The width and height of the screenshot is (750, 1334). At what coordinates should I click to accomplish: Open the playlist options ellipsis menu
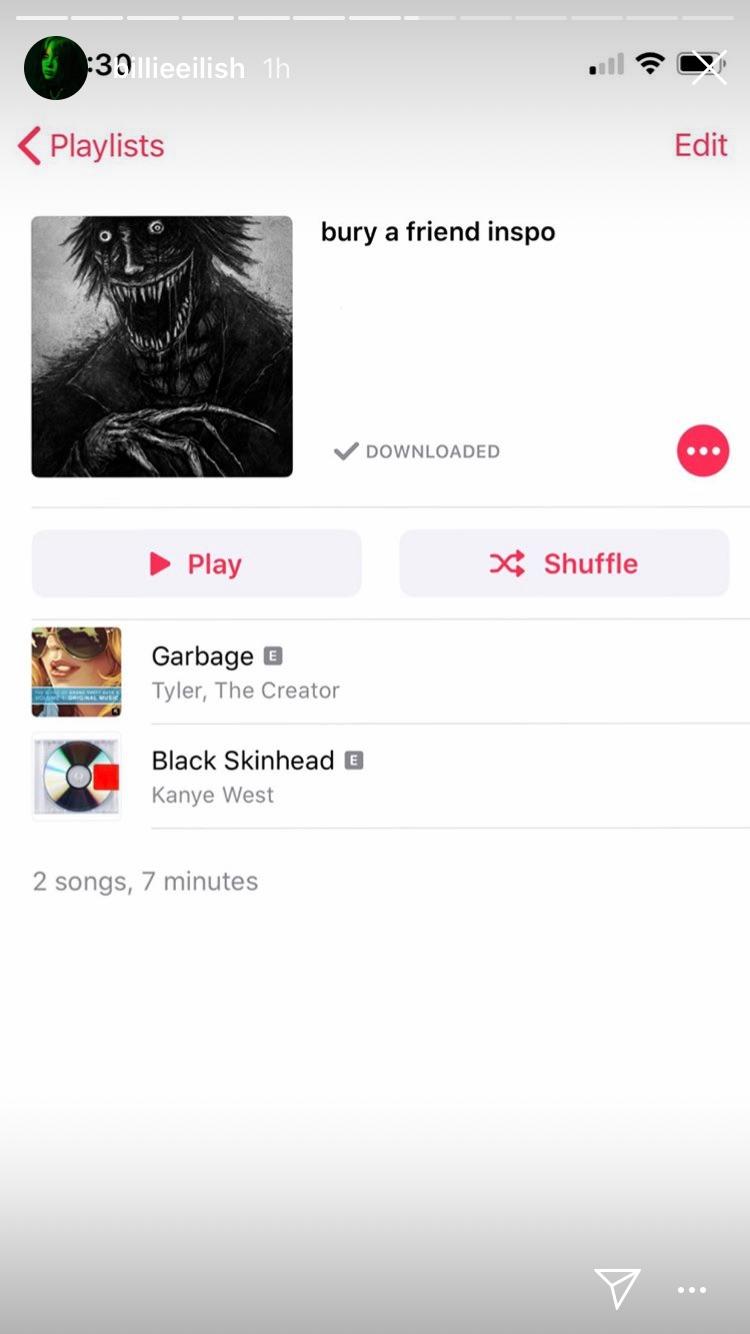coord(703,451)
